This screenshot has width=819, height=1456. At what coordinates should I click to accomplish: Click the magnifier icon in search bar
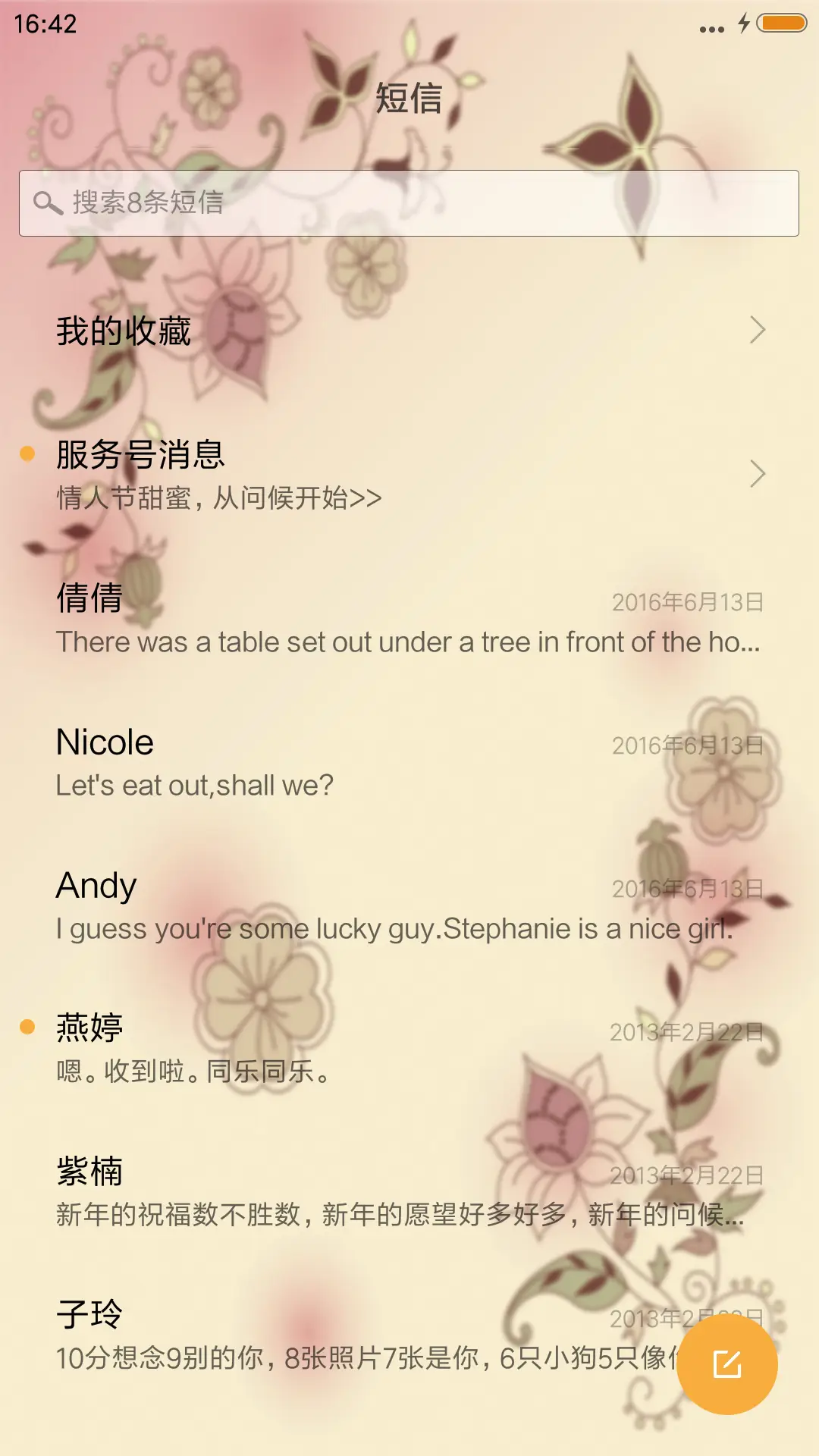pyautogui.click(x=47, y=203)
